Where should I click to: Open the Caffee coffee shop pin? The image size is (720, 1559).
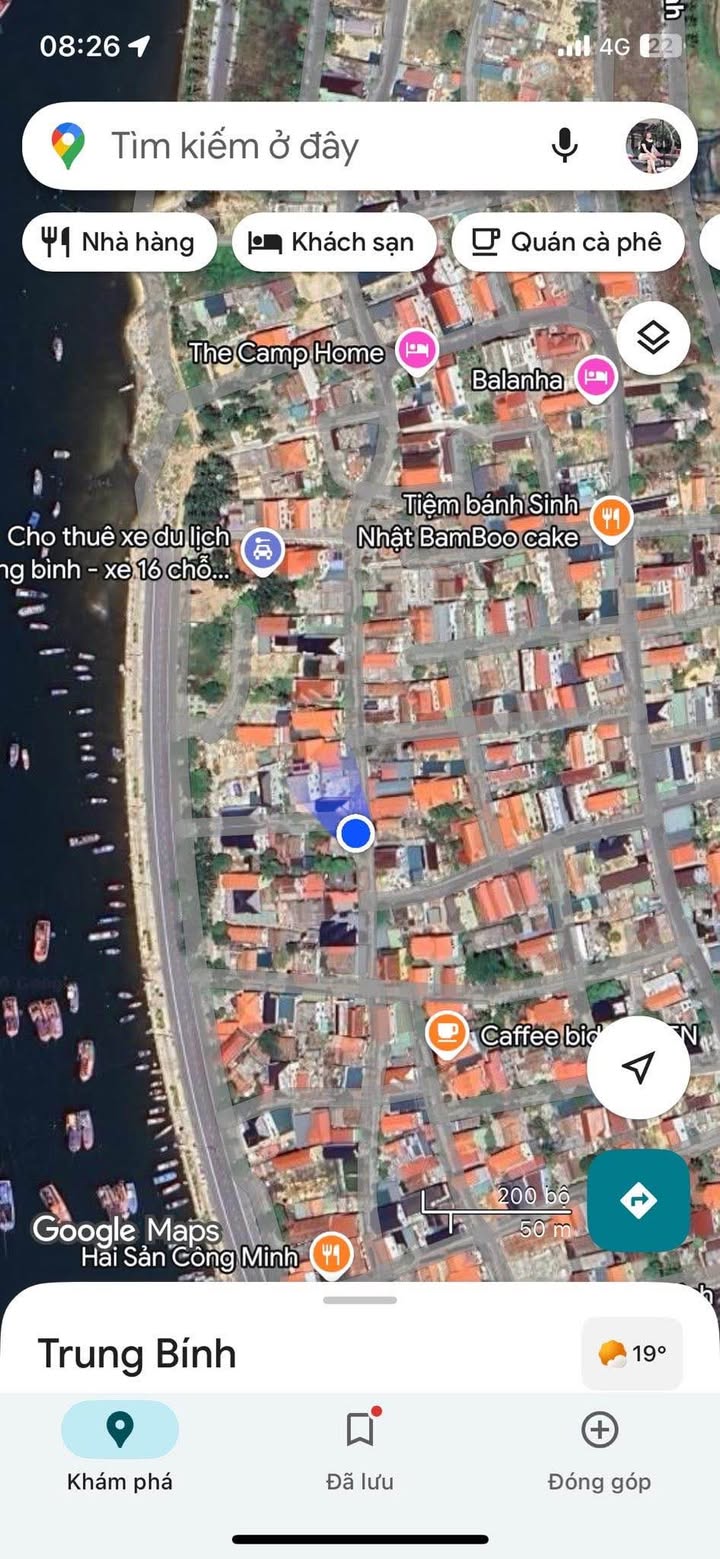(x=446, y=1033)
